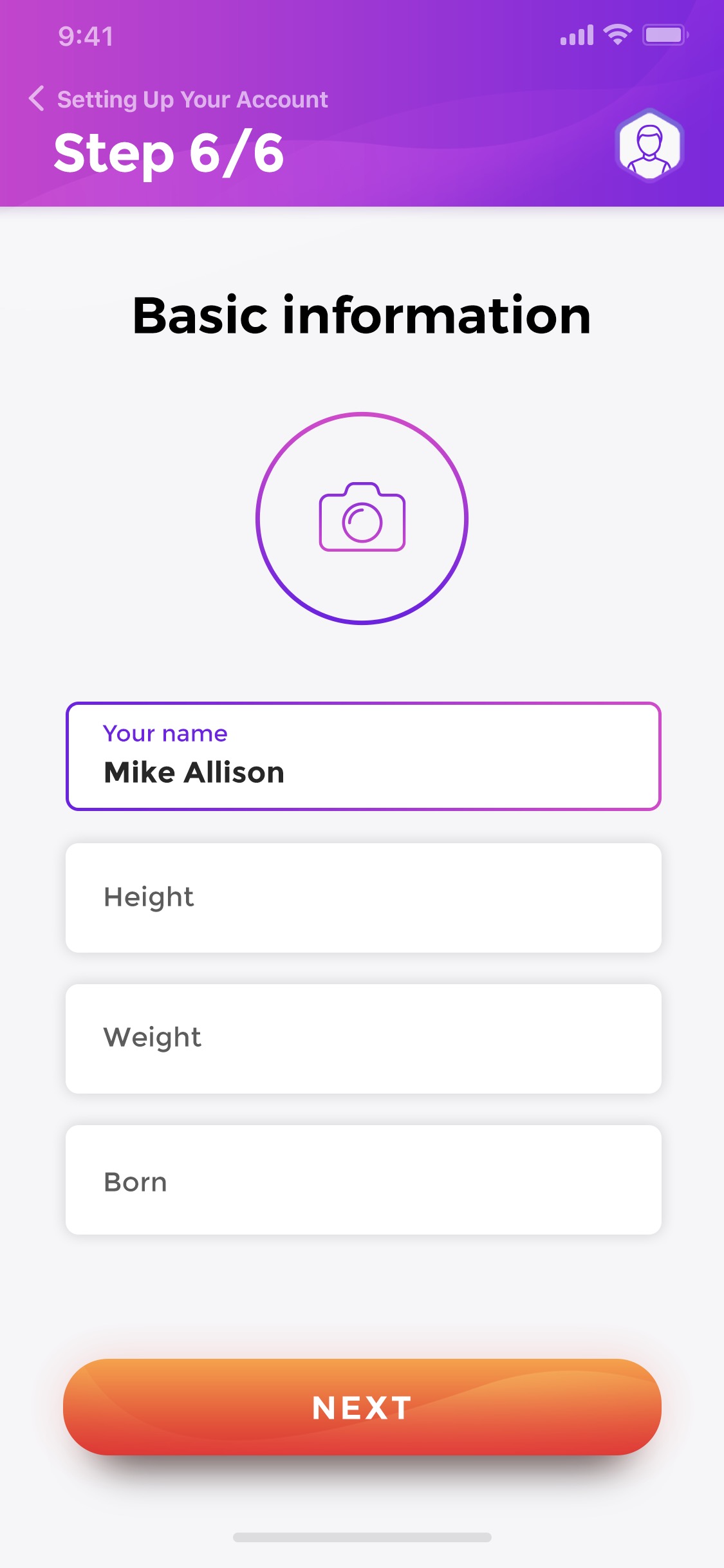Image resolution: width=724 pixels, height=1568 pixels.
Task: Continue with the NEXT button
Action: 362,1407
